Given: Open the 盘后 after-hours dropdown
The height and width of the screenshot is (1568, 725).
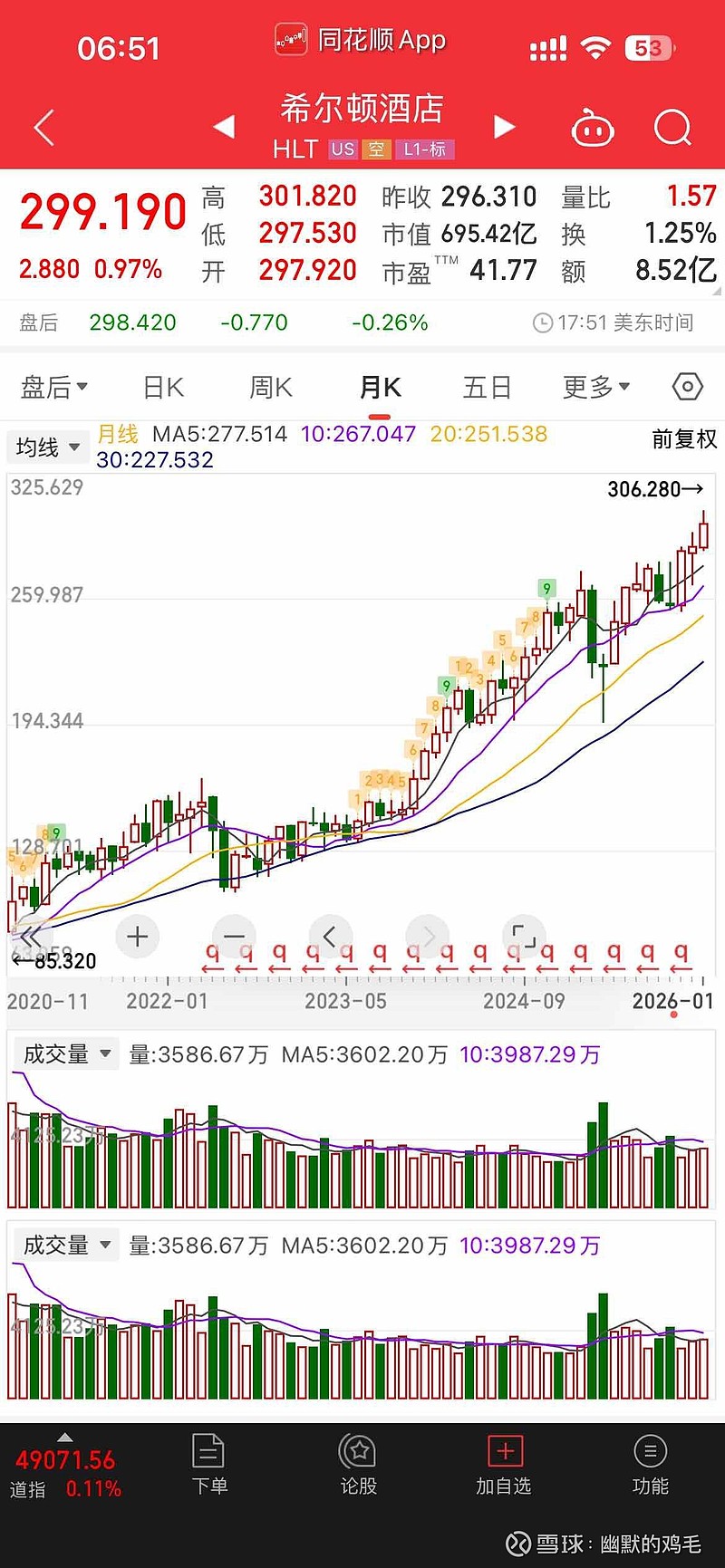Looking at the screenshot, I should coord(52,387).
